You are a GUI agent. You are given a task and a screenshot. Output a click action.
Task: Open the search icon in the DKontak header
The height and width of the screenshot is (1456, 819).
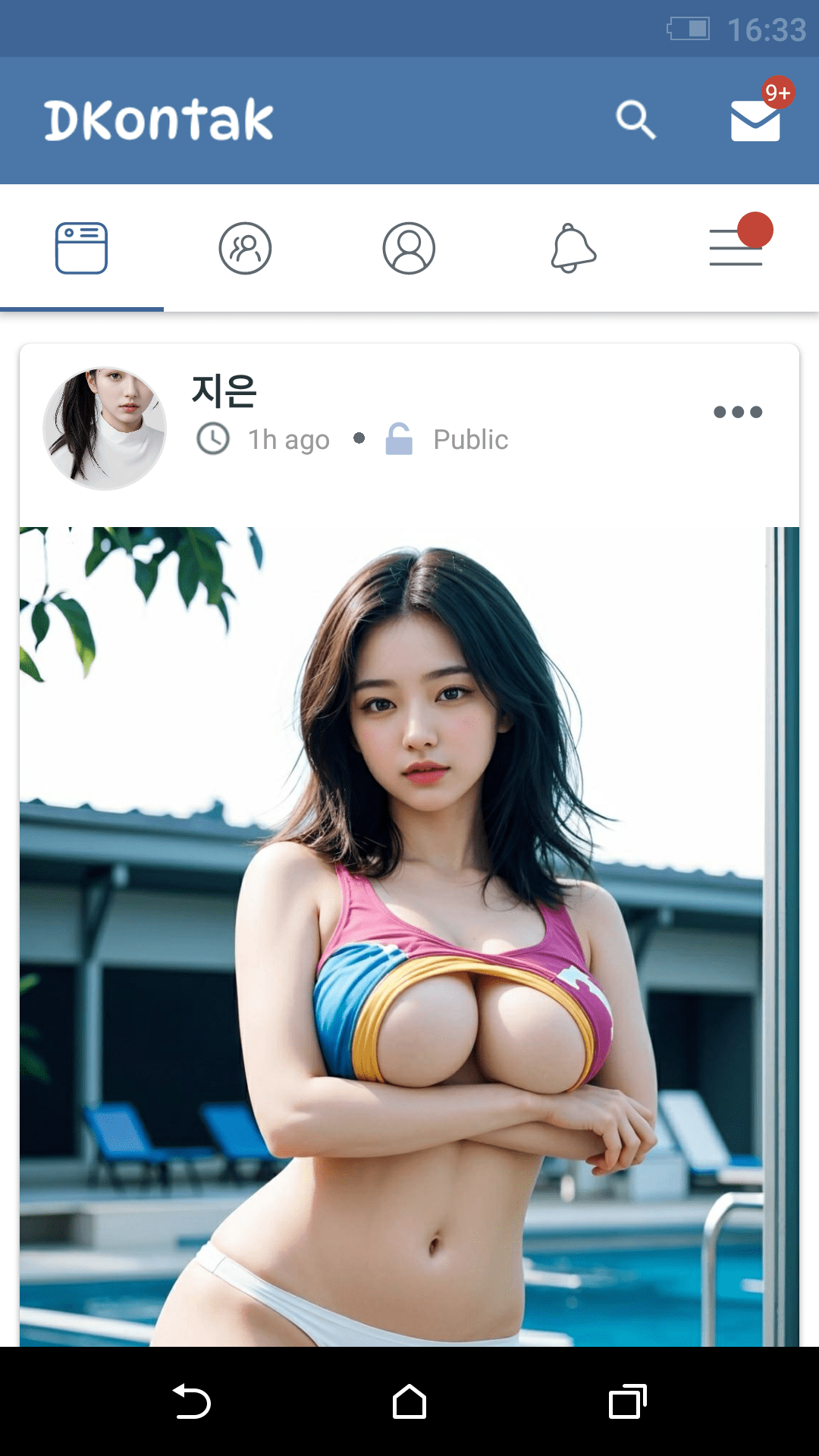point(635,120)
